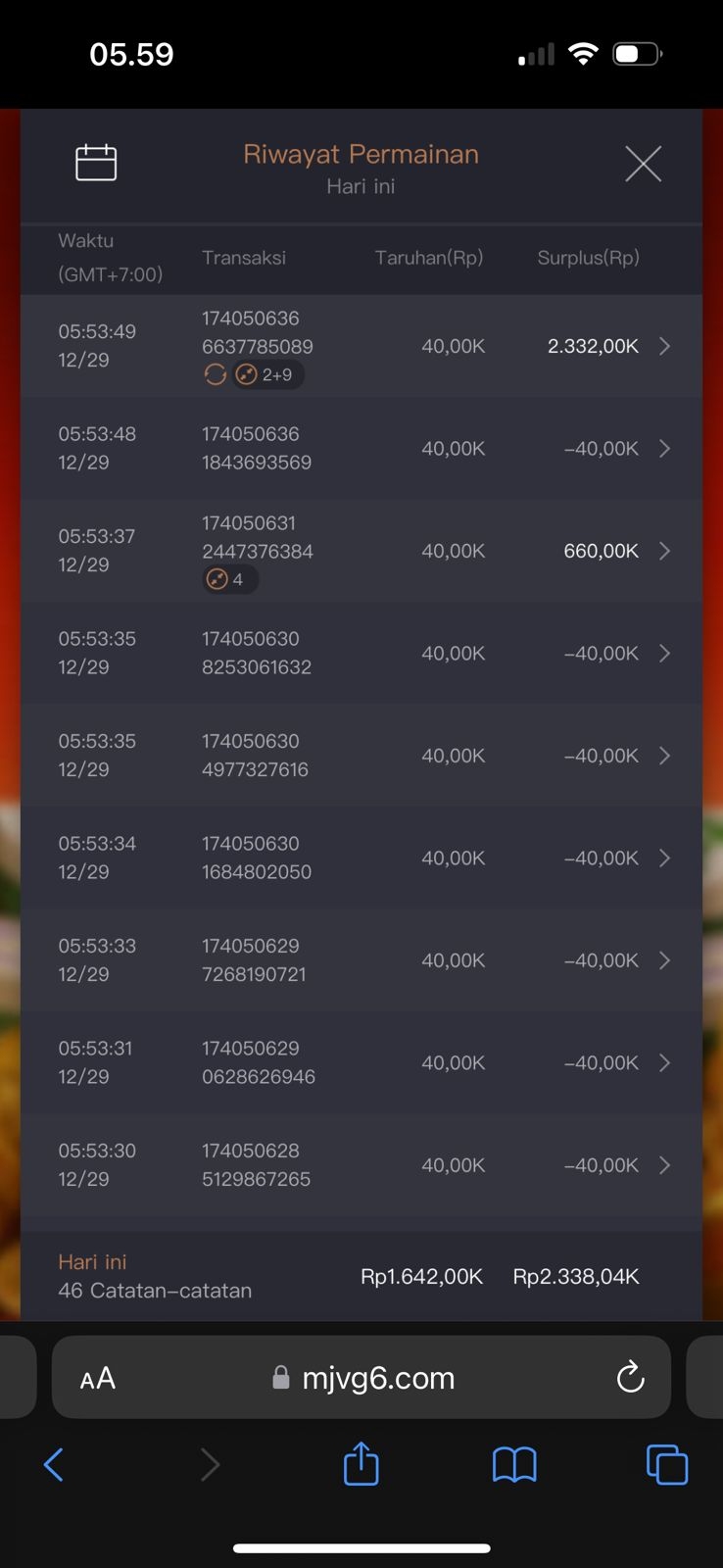The height and width of the screenshot is (1568, 723).
Task: Open the calendar date picker
Action: tap(96, 163)
